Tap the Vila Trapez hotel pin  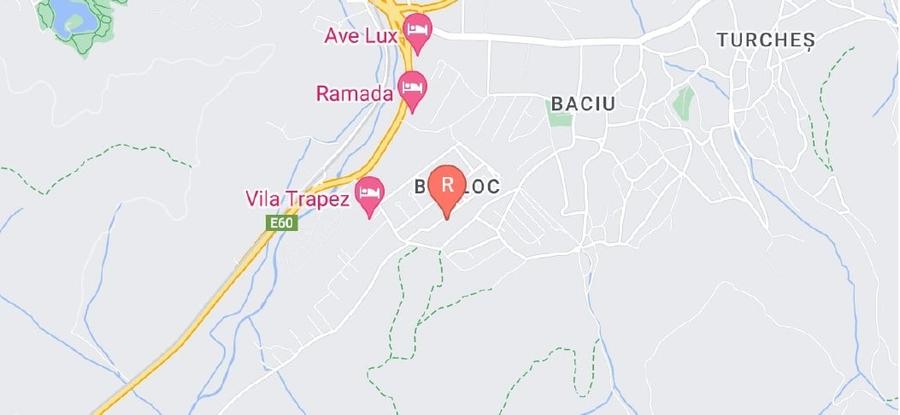coord(371,191)
